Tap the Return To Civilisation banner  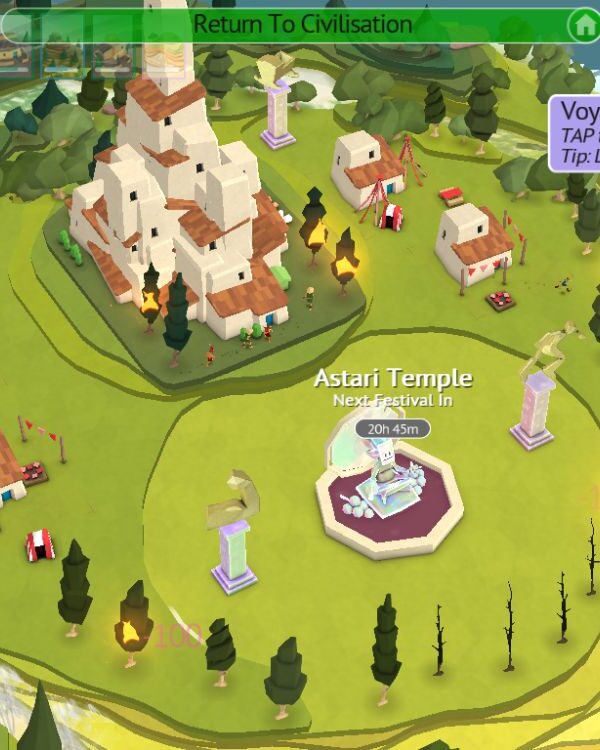tap(300, 24)
